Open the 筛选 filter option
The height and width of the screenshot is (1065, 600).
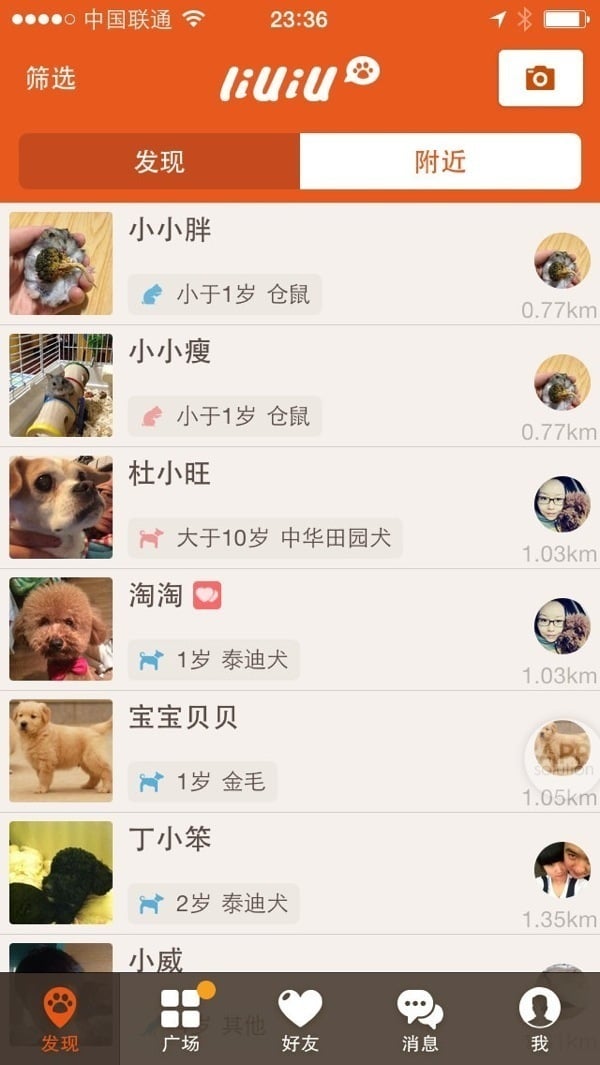51,79
